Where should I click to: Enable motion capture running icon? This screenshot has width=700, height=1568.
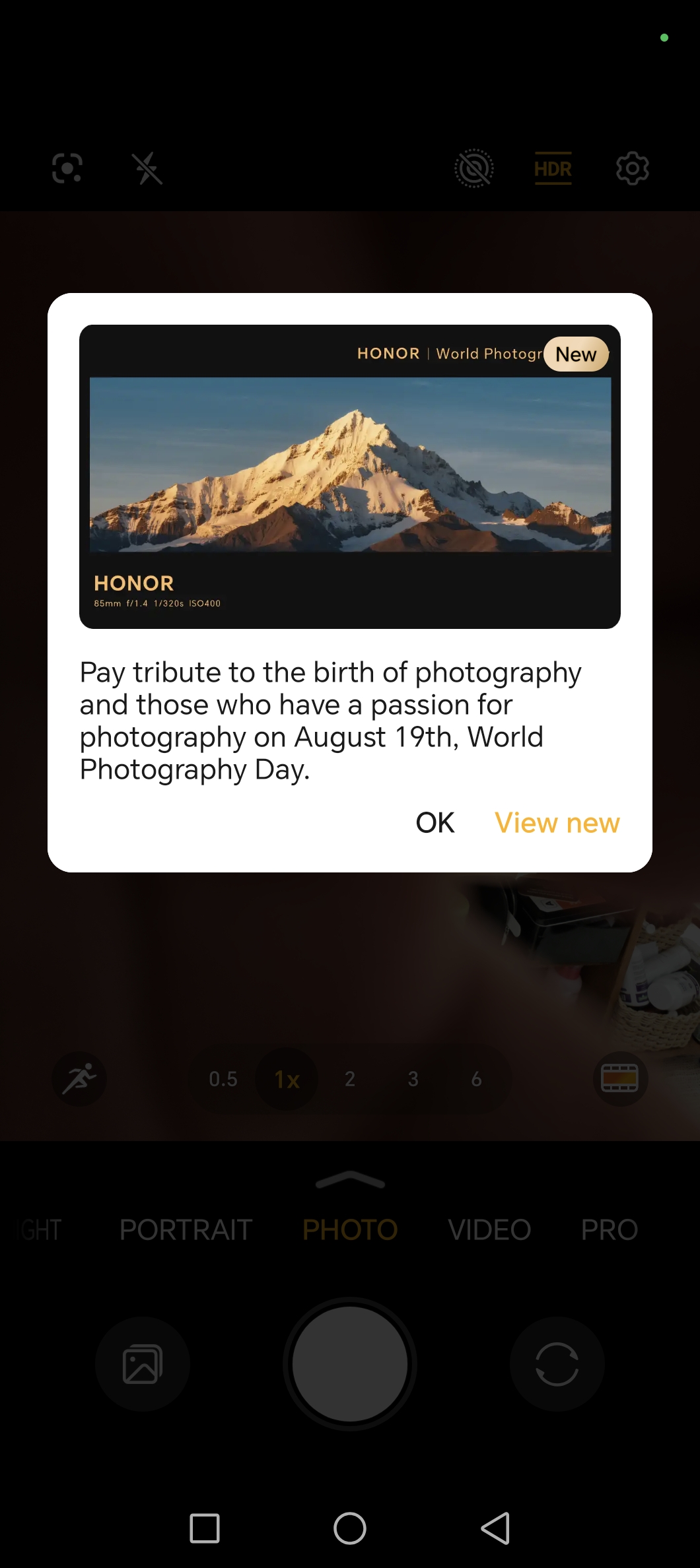(79, 1079)
